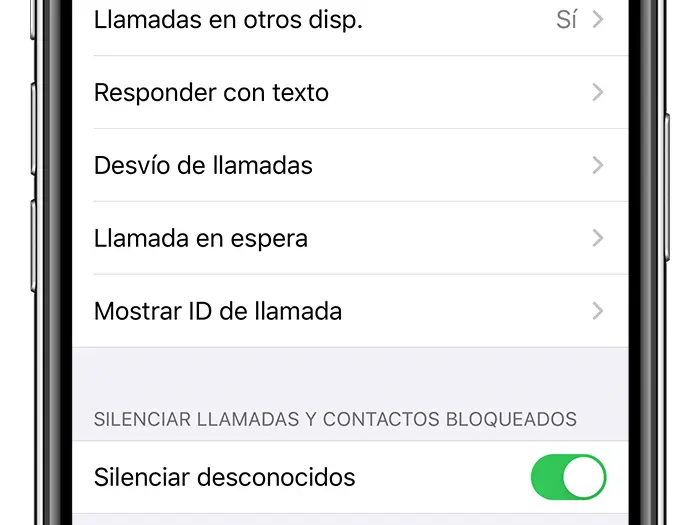
Task: Open Llamadas en otros disp. settings
Action: pyautogui.click(x=350, y=20)
